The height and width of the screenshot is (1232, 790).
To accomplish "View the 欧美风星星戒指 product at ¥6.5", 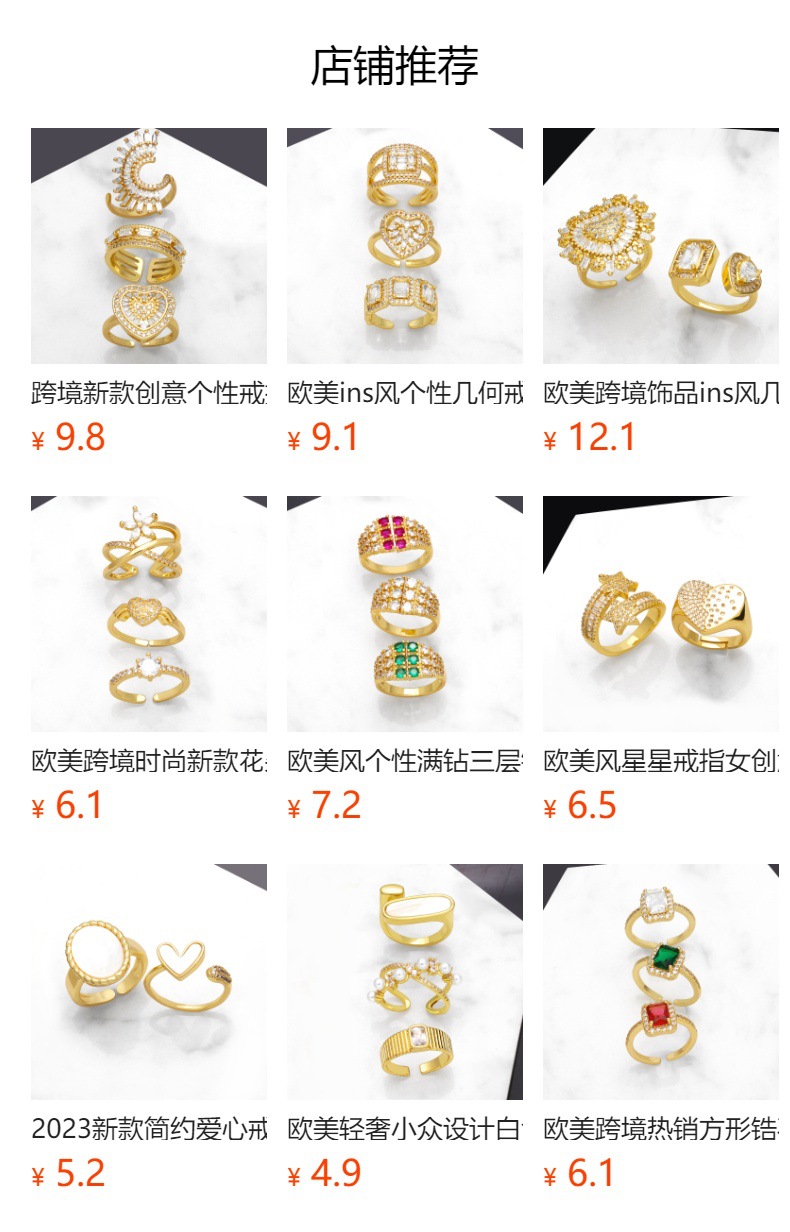I will coord(661,614).
